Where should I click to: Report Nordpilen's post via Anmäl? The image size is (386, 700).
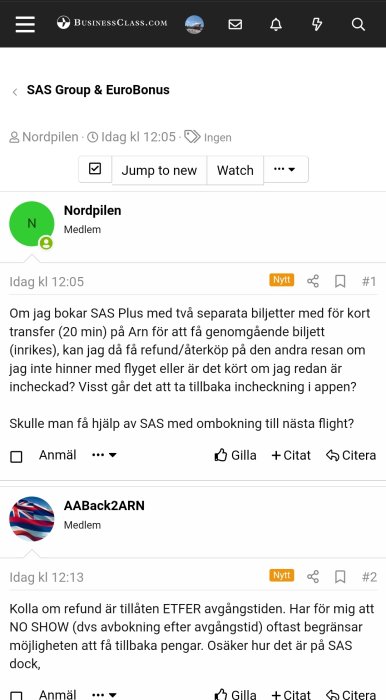58,455
